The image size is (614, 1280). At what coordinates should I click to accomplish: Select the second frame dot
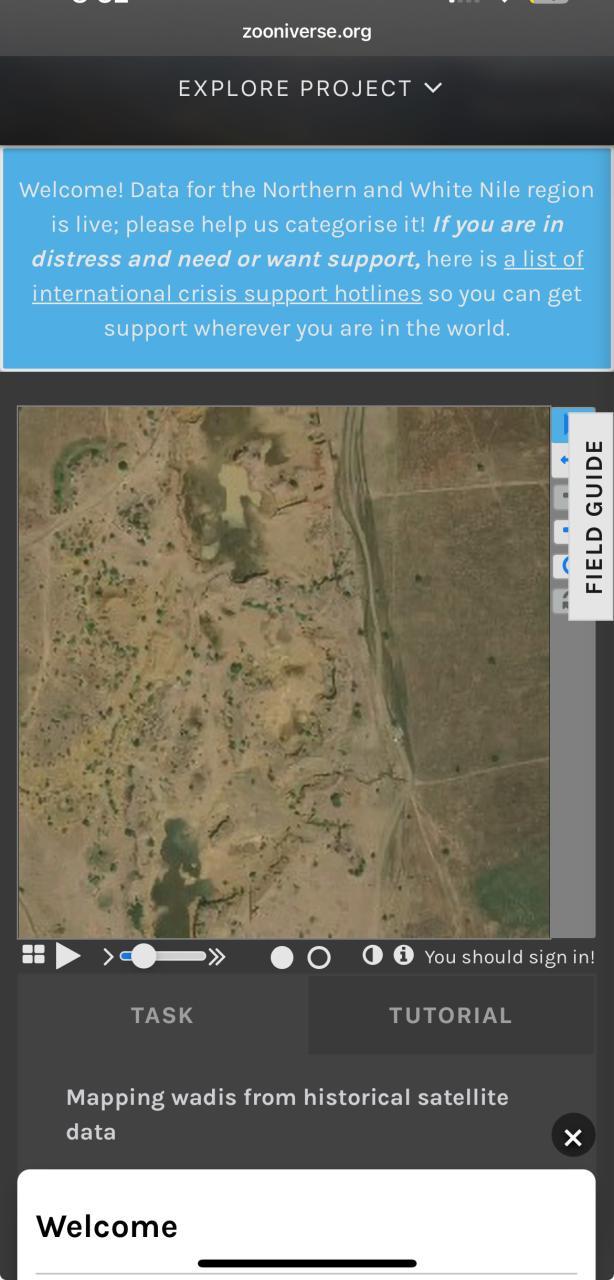(319, 958)
